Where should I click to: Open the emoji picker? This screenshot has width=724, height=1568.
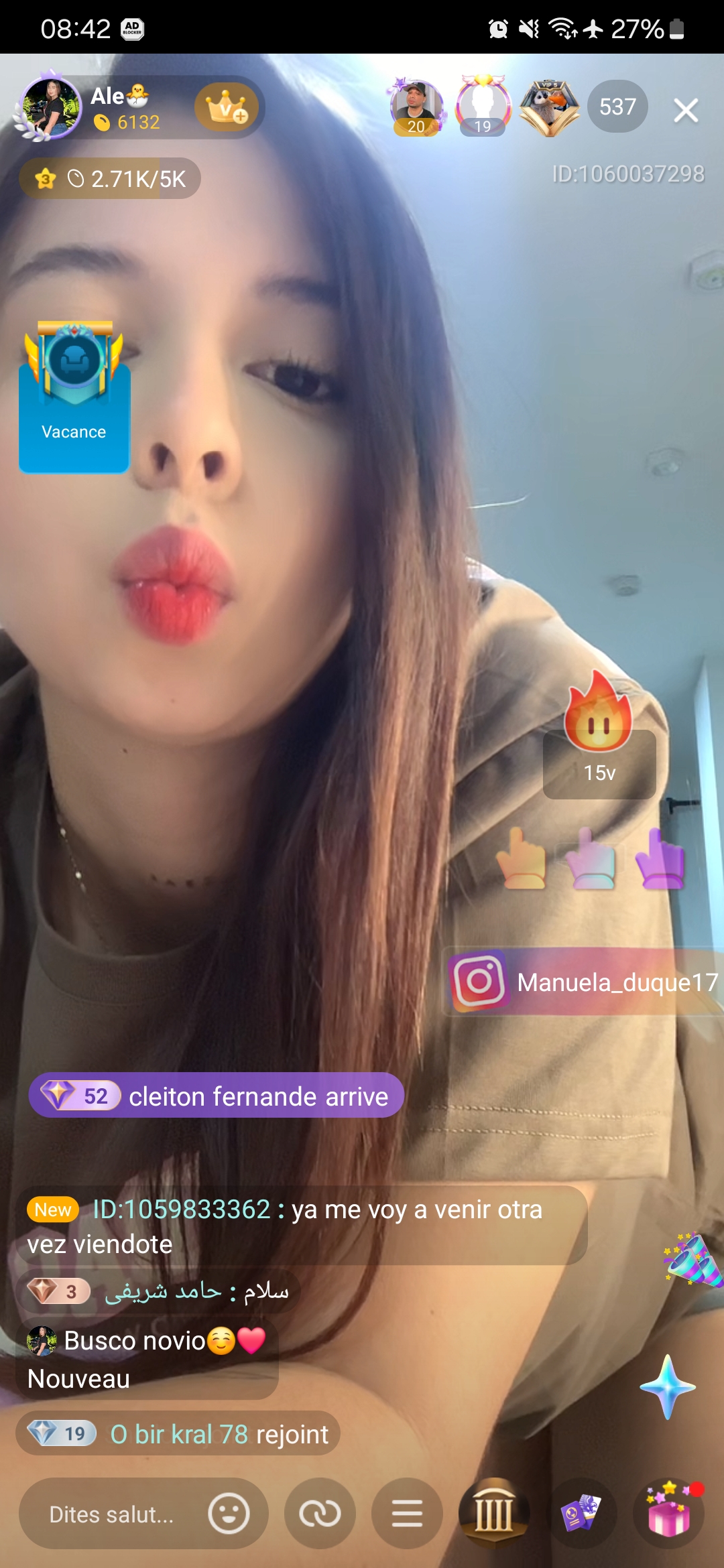click(229, 1513)
